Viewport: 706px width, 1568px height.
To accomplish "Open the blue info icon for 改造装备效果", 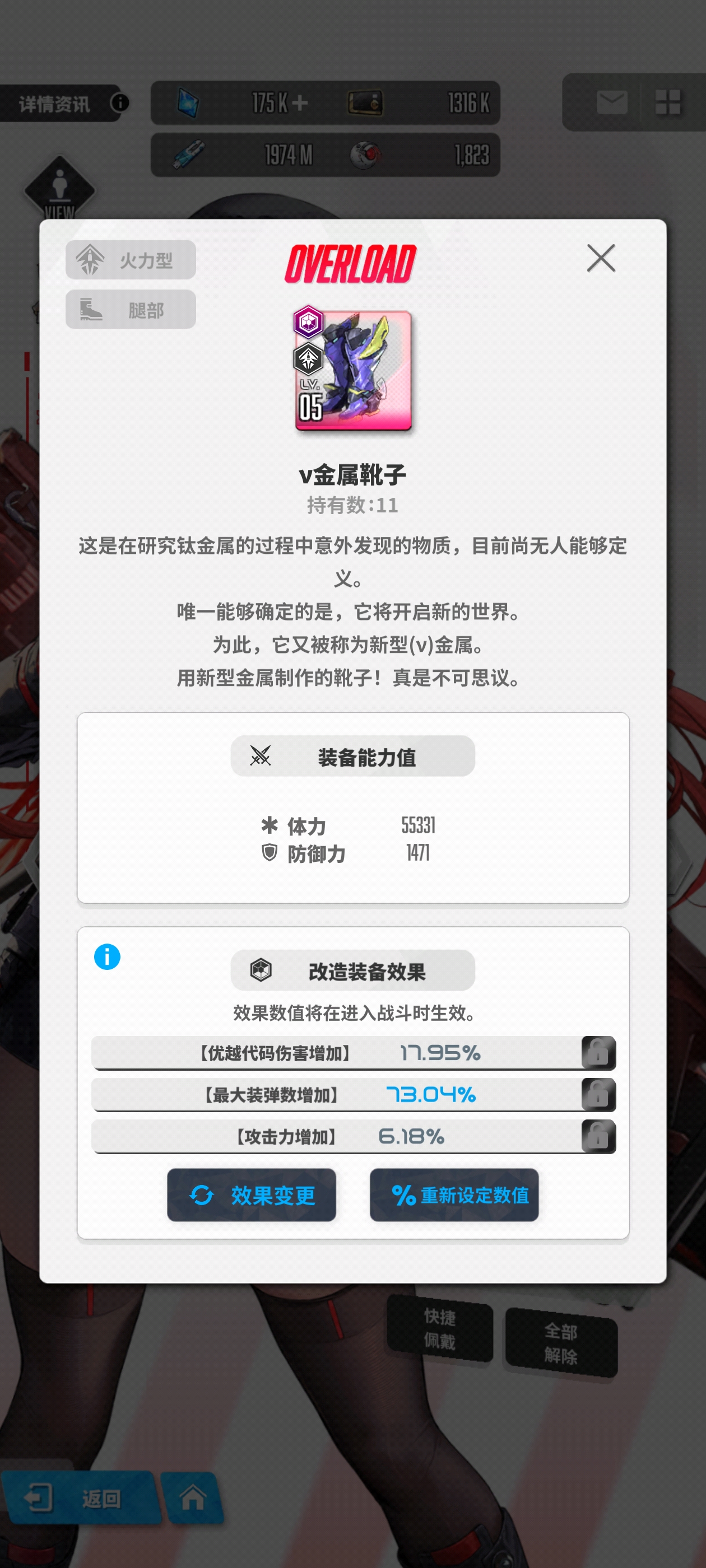I will click(x=107, y=957).
